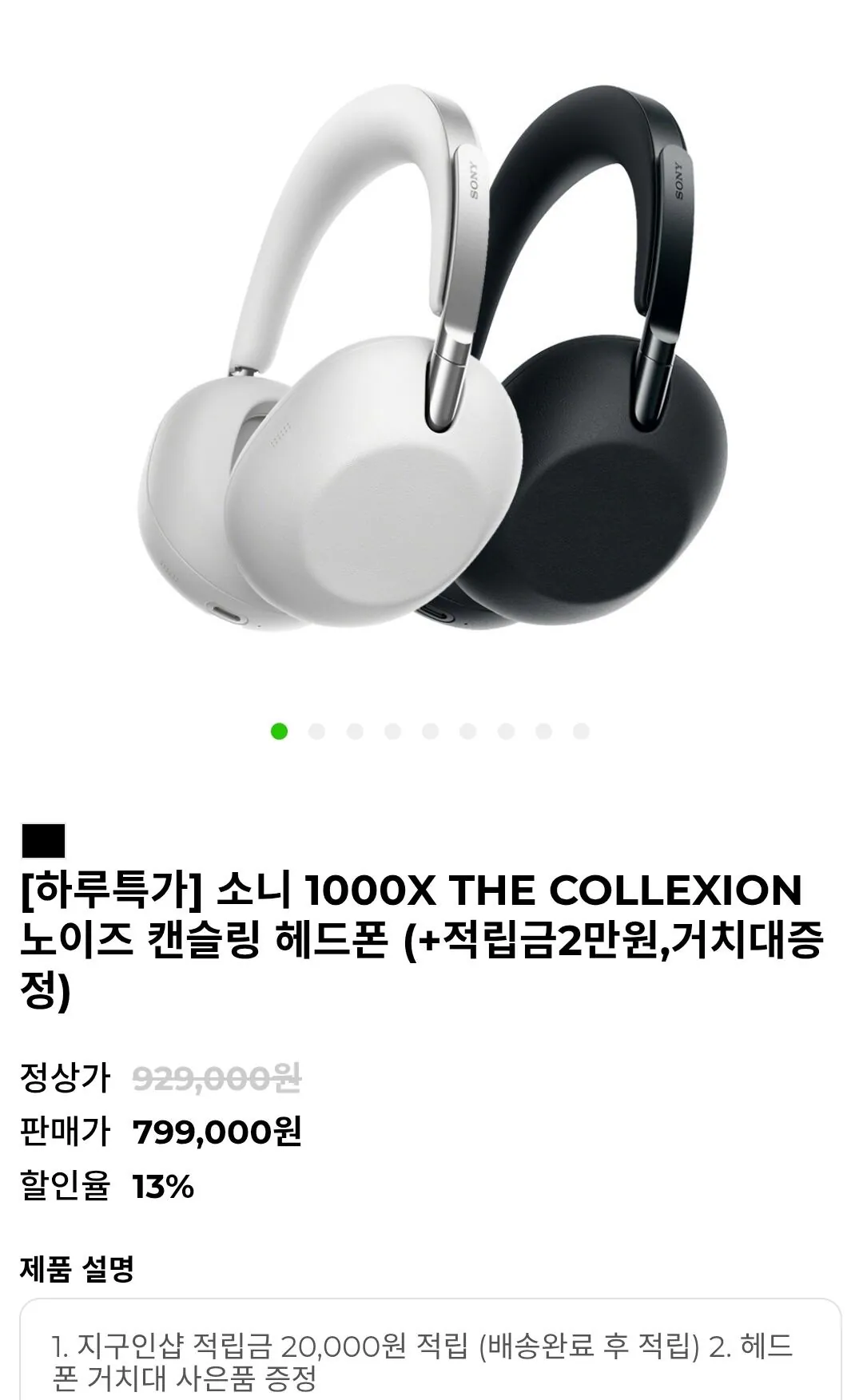Jump to the second image via page dots
This screenshot has height=1400, width=863.
coord(316,731)
